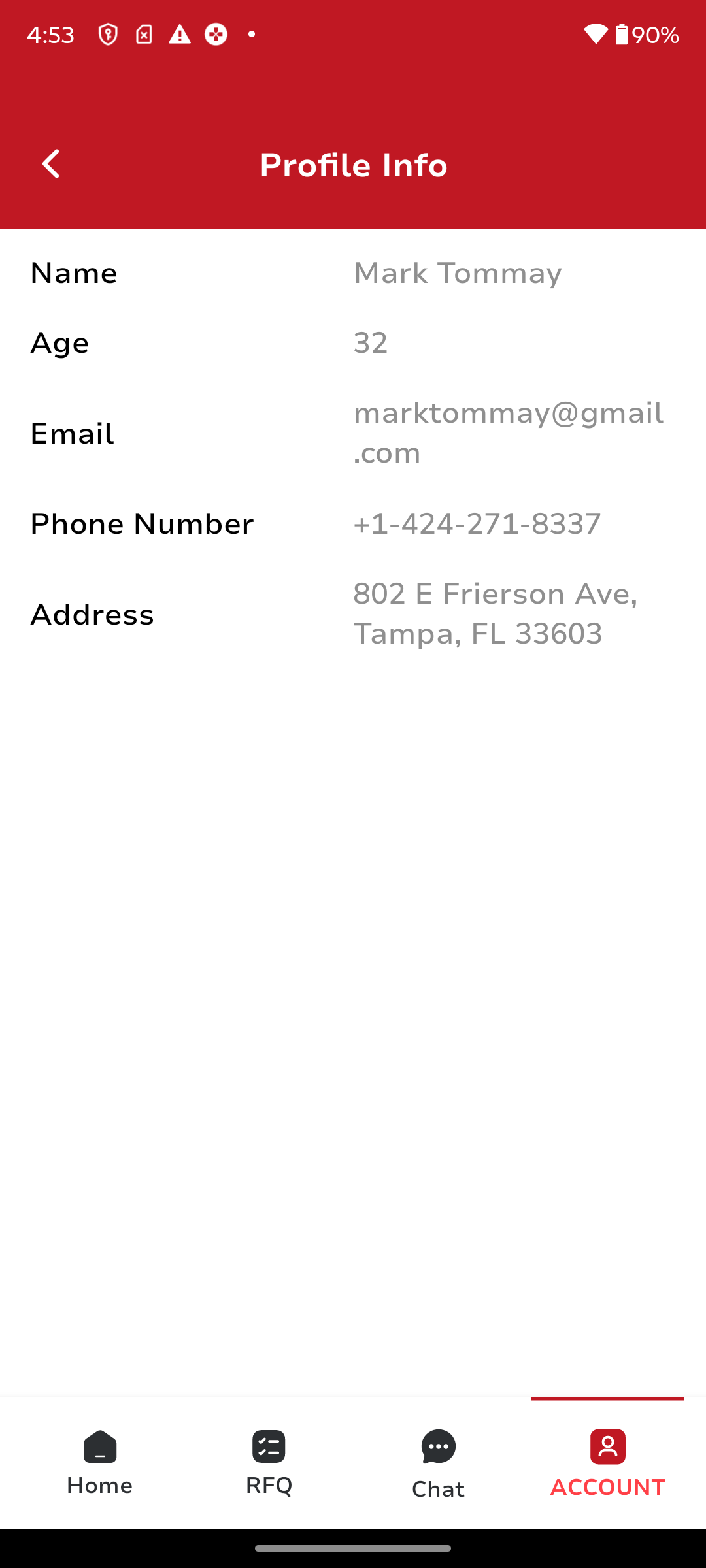This screenshot has width=706, height=1568.
Task: Switch to the Home tab
Action: (99, 1463)
